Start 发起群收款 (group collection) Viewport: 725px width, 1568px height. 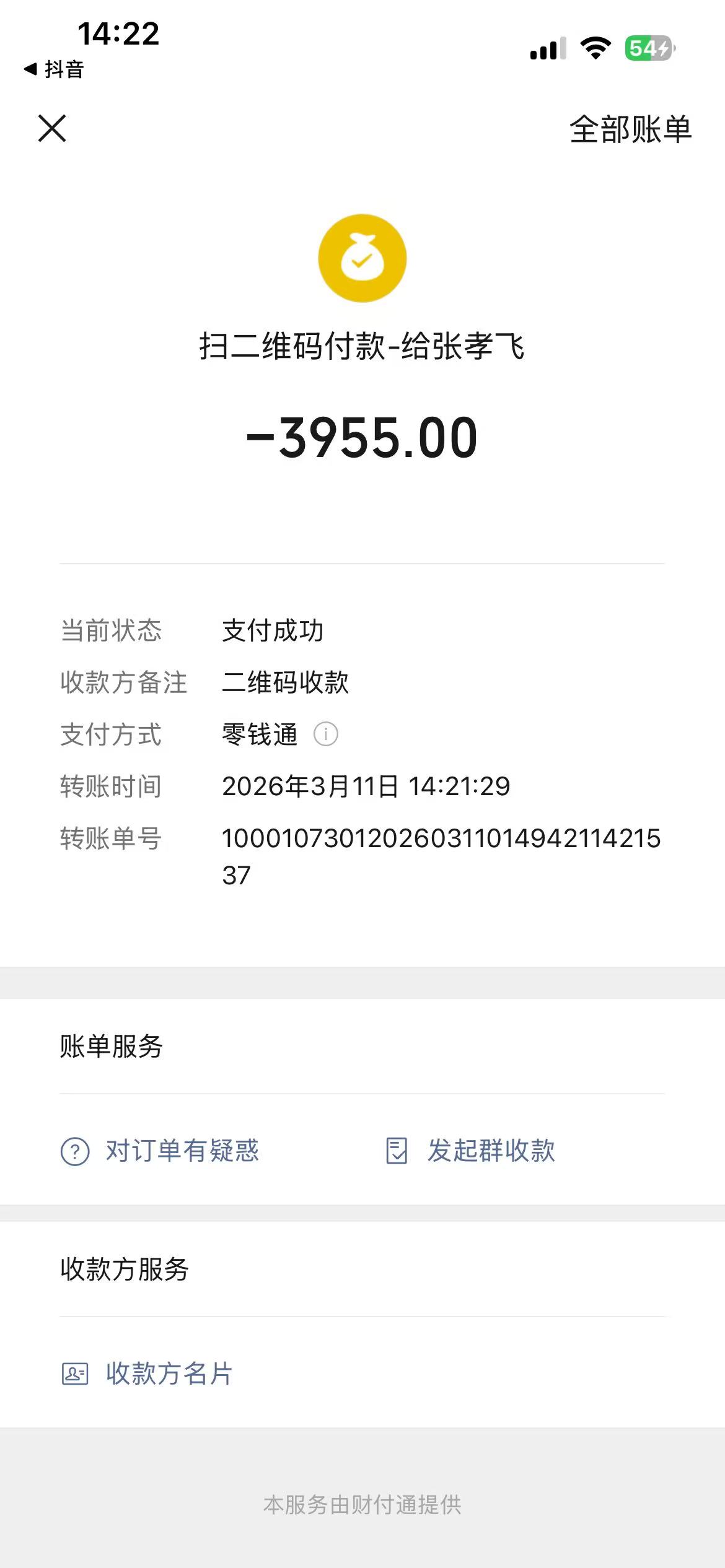471,1151
